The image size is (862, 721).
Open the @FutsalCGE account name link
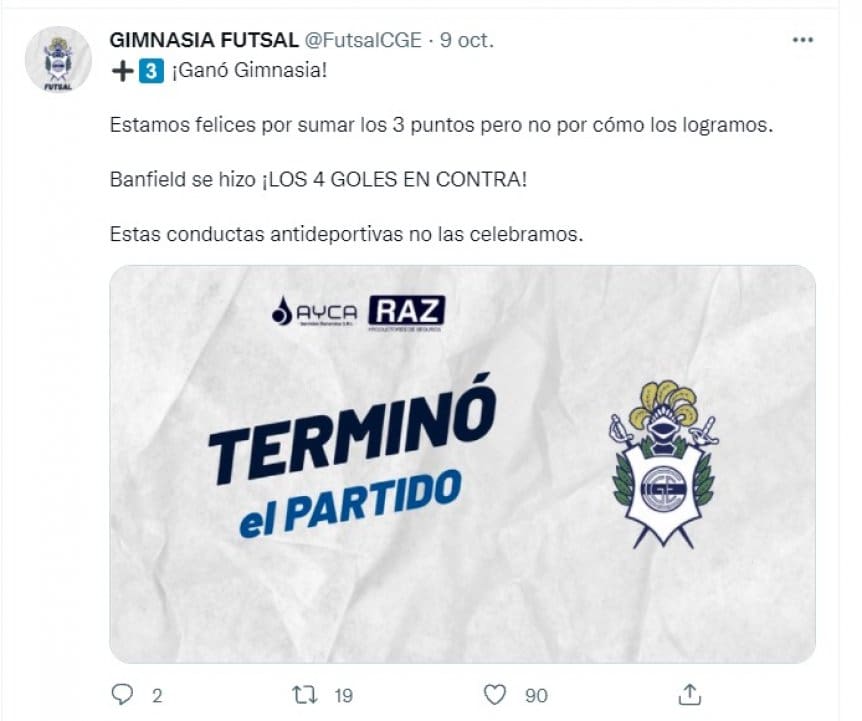364,40
